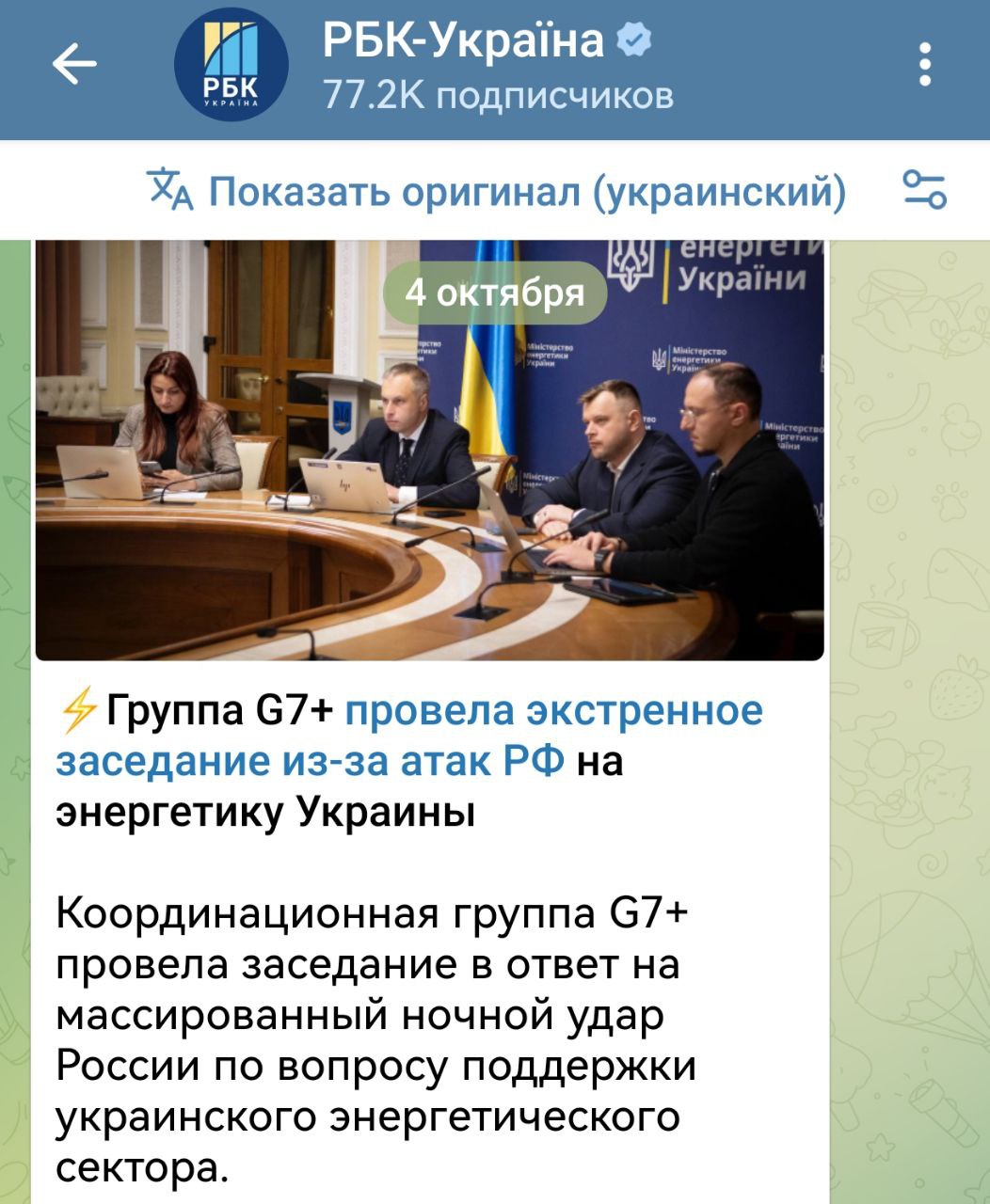
Task: Follow the link about the G7+ emergency meeting
Action: click(553, 710)
